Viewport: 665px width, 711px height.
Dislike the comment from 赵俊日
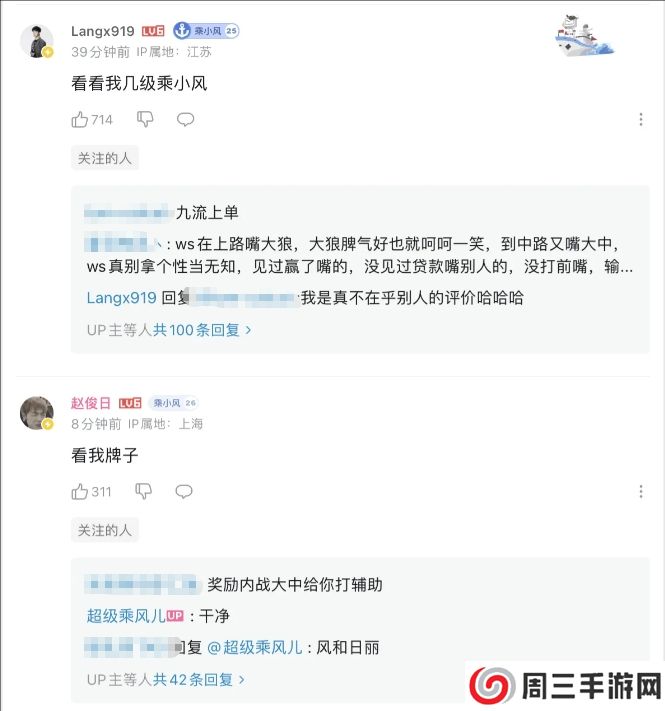[144, 492]
